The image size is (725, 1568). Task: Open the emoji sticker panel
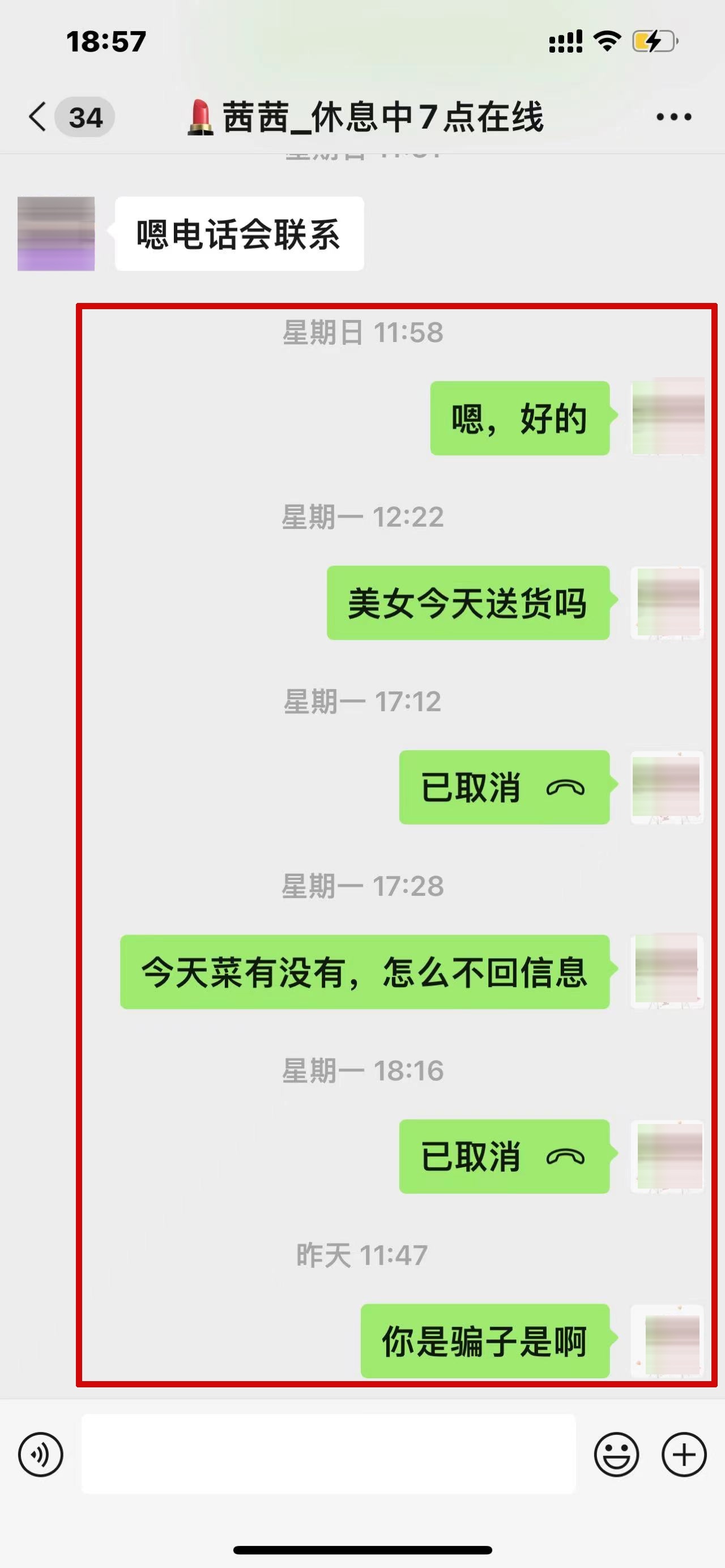pos(616,1455)
